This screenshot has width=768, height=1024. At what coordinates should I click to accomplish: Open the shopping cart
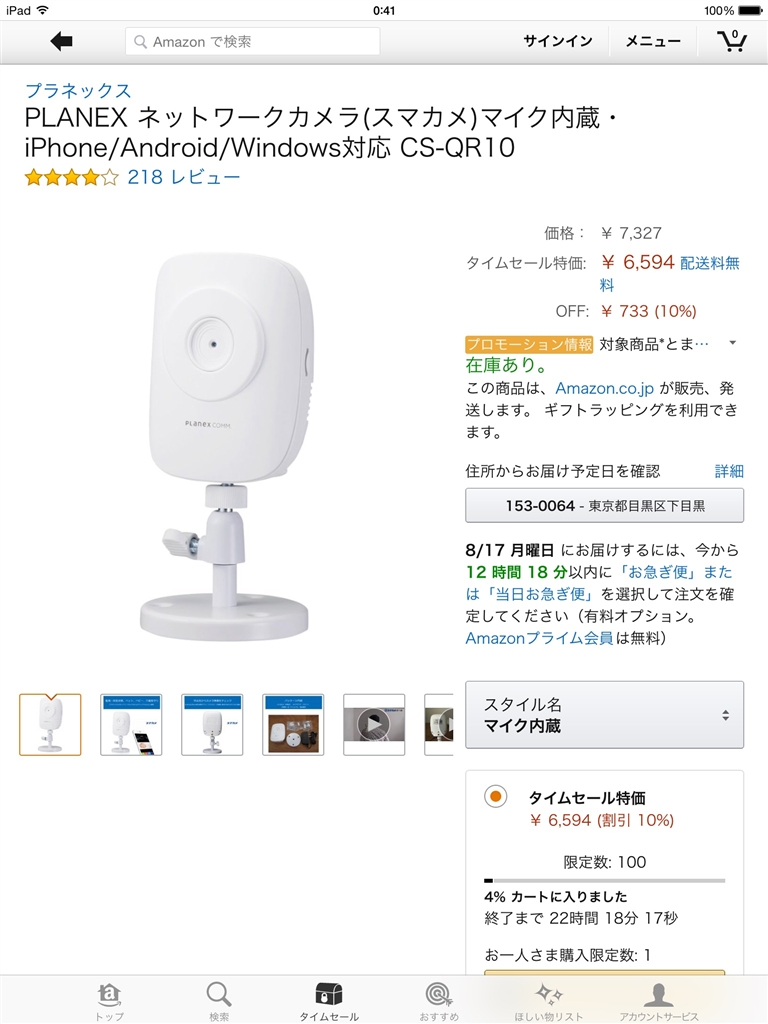pos(732,41)
